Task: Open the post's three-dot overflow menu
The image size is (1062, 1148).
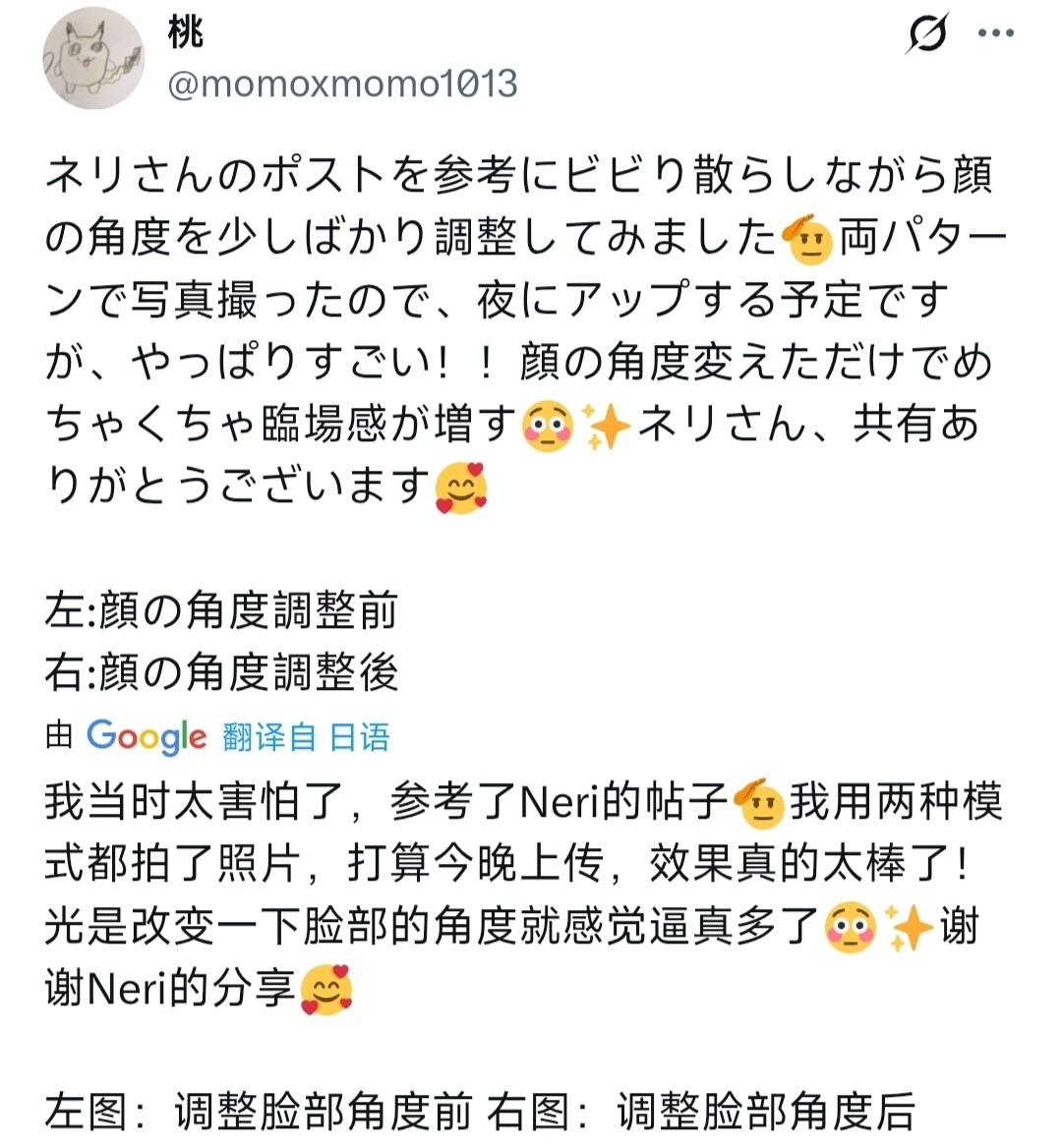Action: click(x=995, y=34)
